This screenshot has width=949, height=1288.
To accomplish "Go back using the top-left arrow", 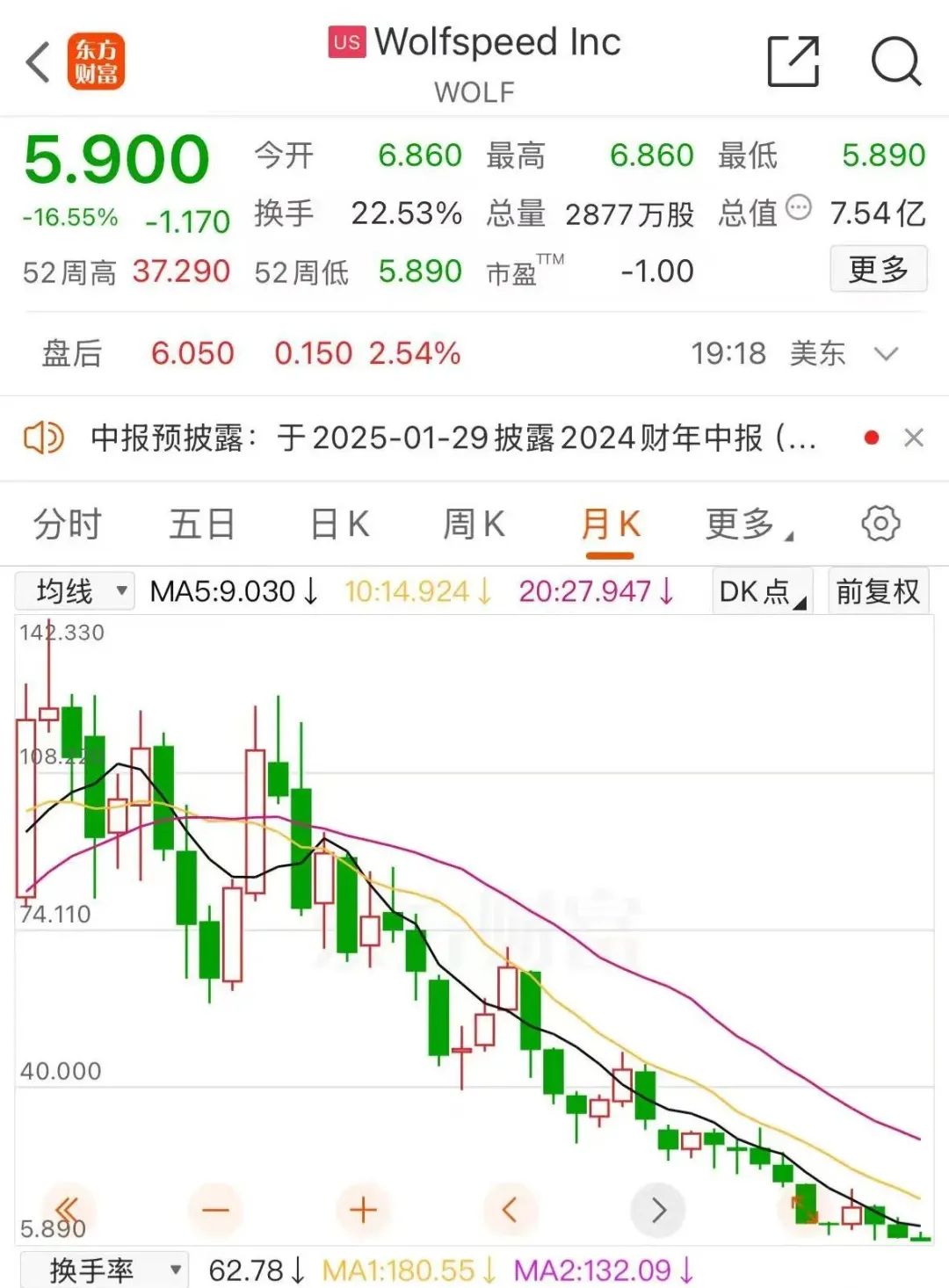I will tap(38, 62).
